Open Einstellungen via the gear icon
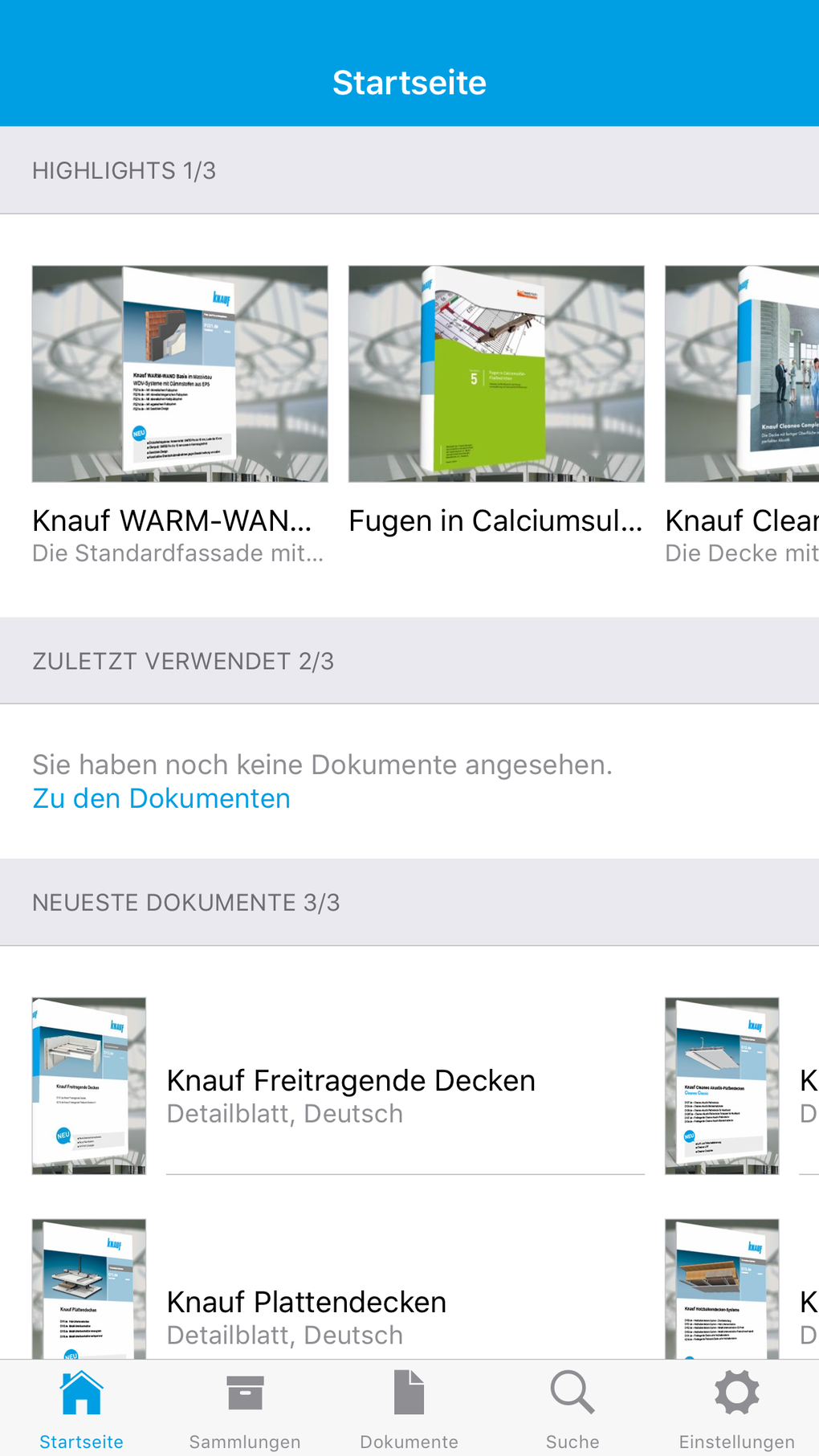819x1456 pixels. point(736,1394)
